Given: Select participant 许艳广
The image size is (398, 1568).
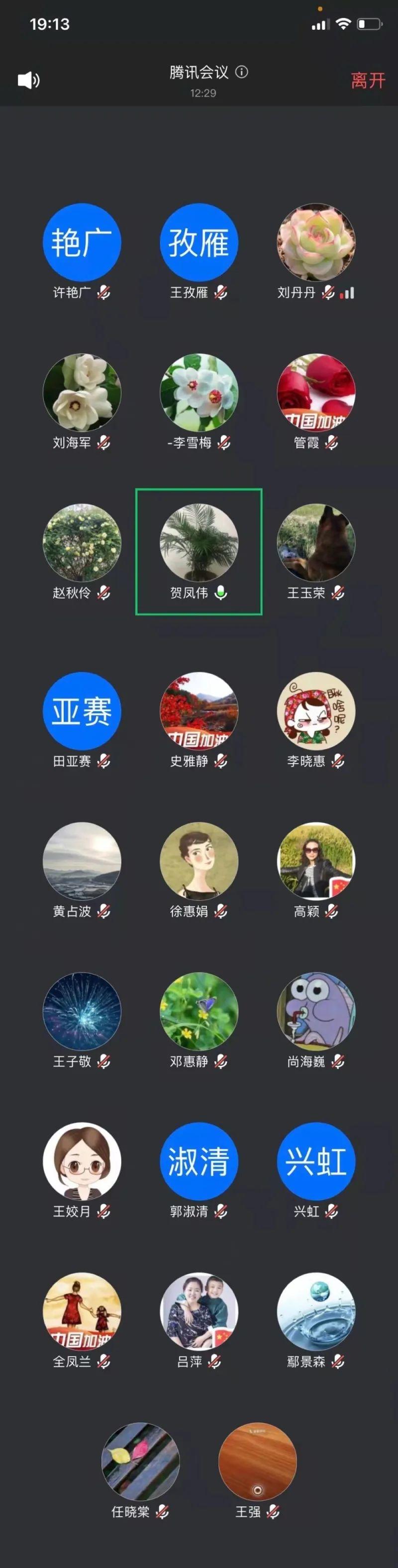Looking at the screenshot, I should pos(82,243).
